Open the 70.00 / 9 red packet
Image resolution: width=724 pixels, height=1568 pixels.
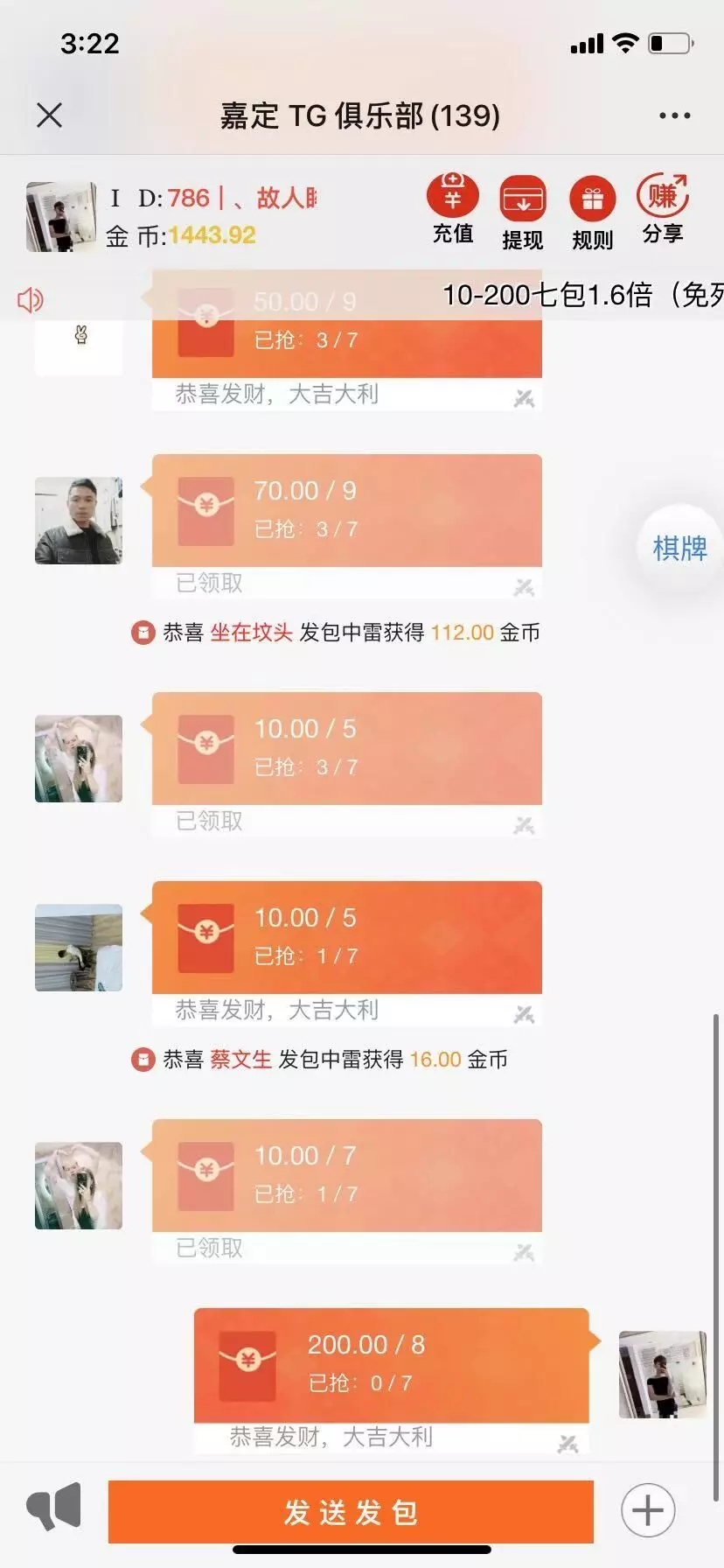pos(346,510)
